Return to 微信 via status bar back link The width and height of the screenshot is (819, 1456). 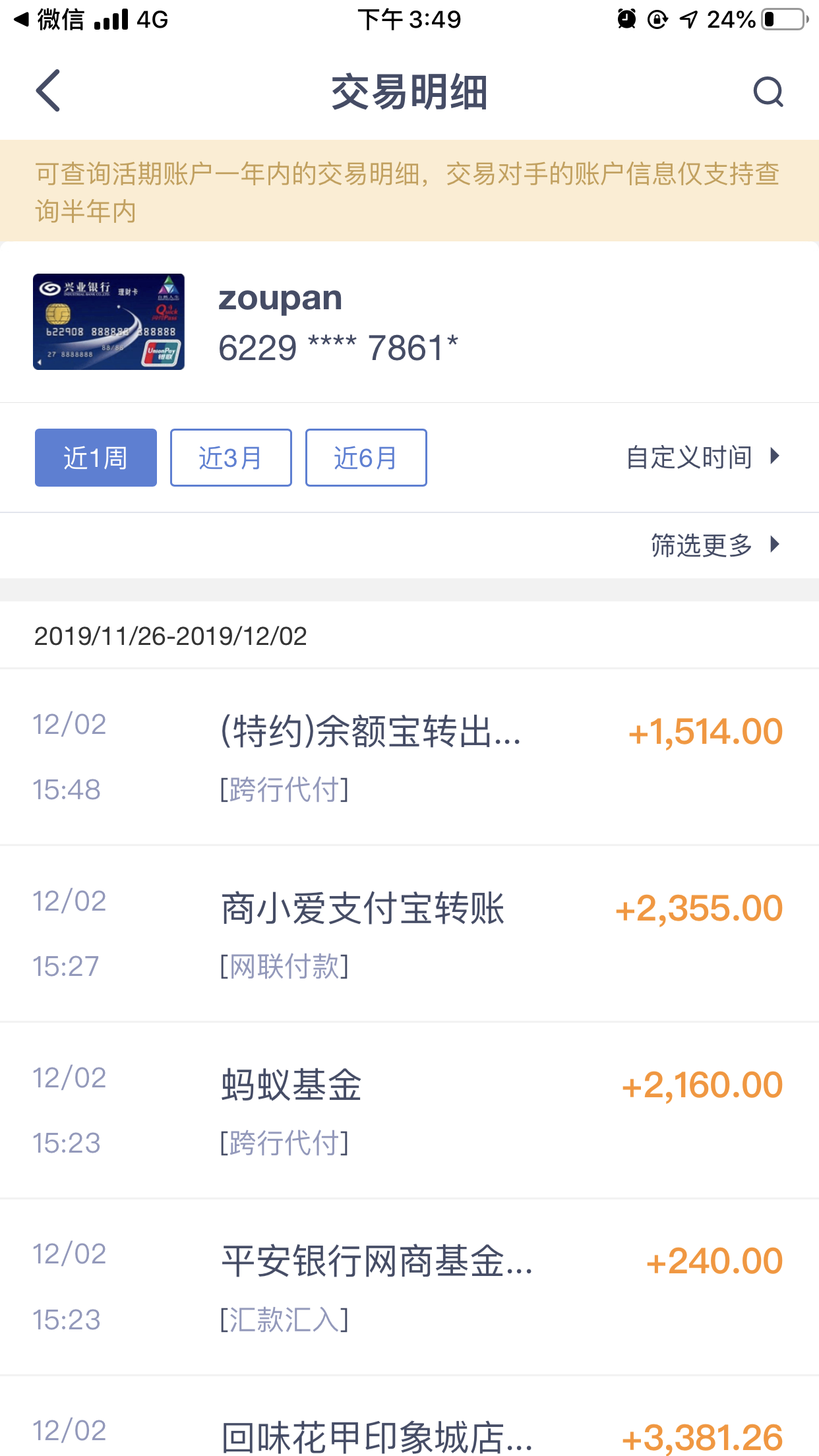(x=49, y=20)
